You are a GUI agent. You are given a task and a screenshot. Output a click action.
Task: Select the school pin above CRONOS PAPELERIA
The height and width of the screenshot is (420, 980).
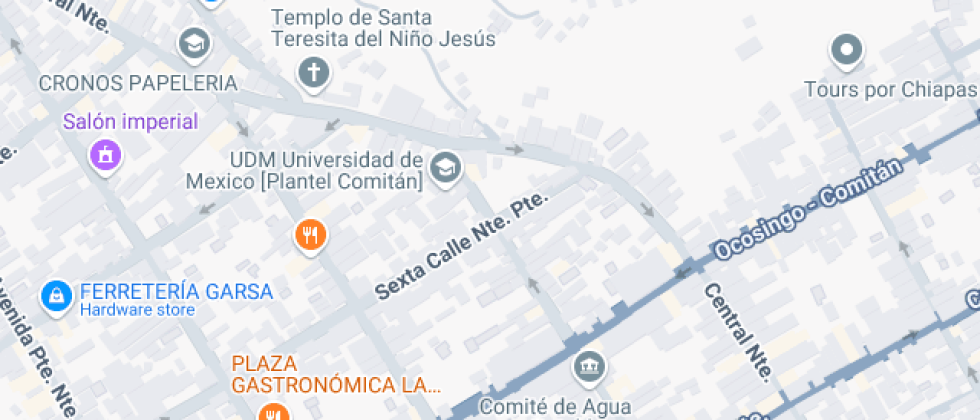194,43
